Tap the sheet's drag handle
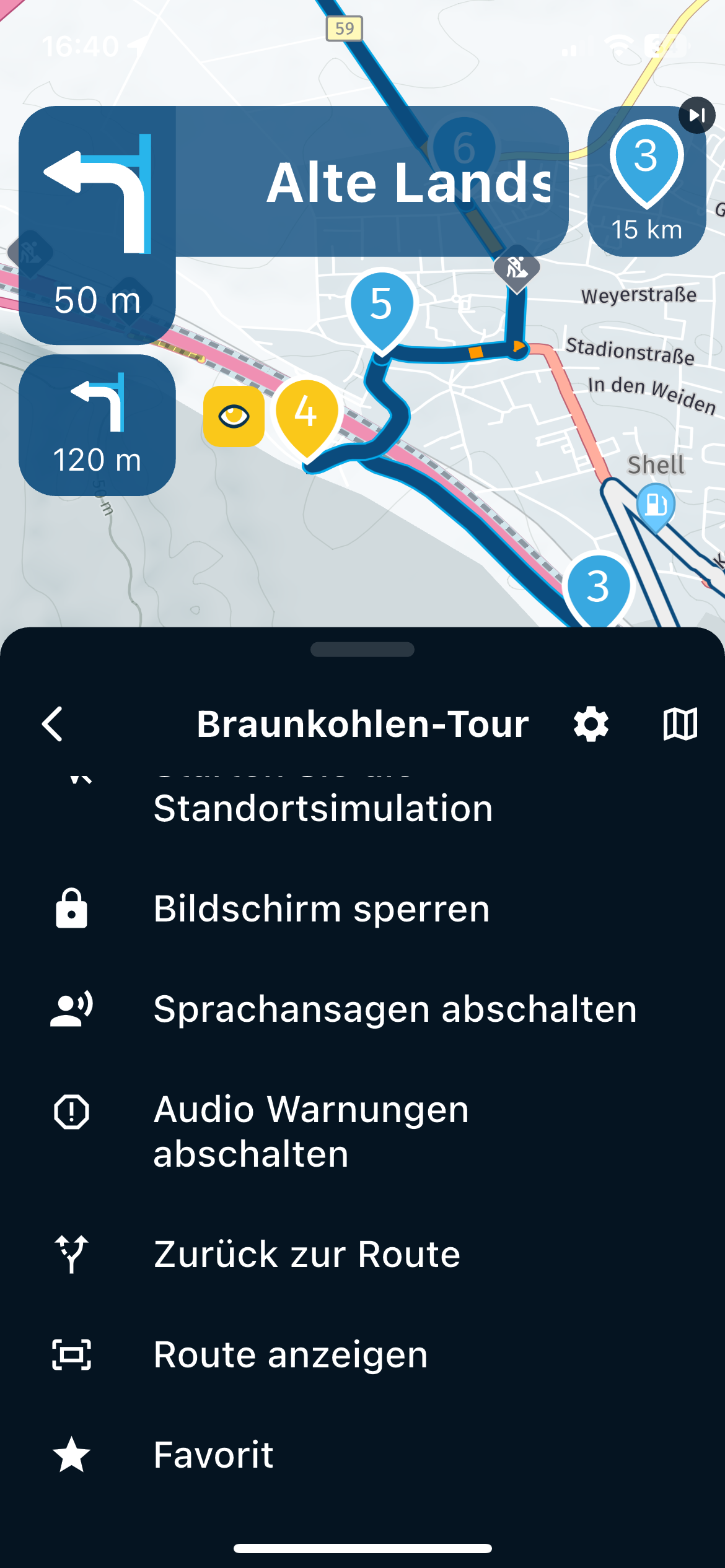This screenshot has width=725, height=1568. 362,649
